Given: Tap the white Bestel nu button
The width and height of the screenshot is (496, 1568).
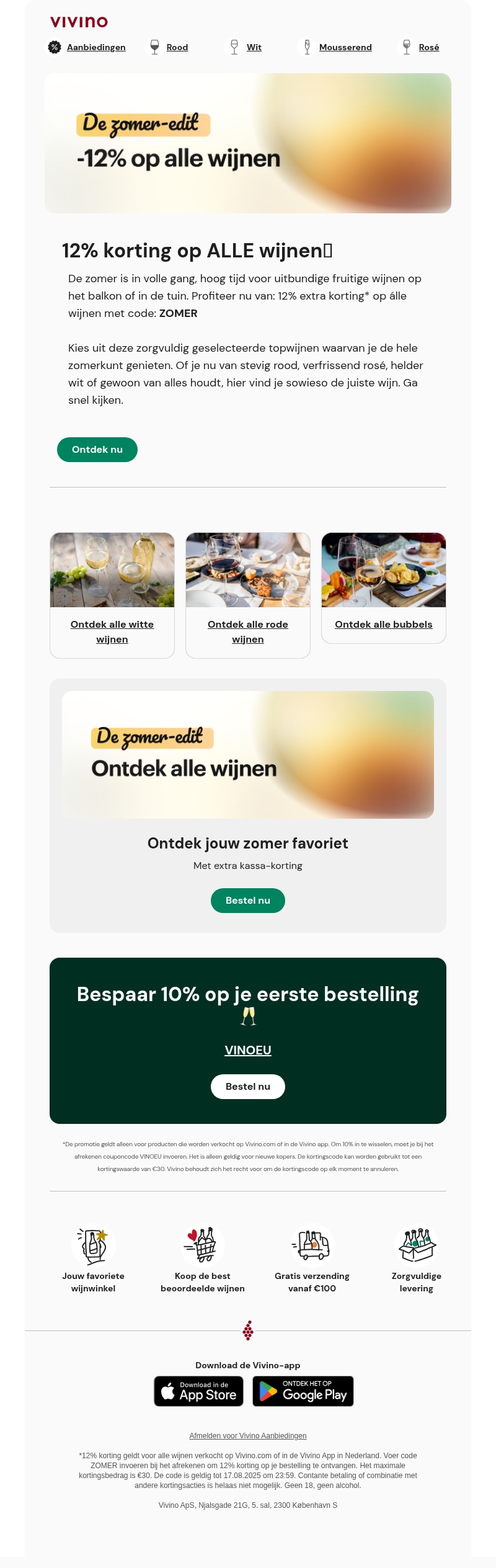Looking at the screenshot, I should [x=248, y=1087].
